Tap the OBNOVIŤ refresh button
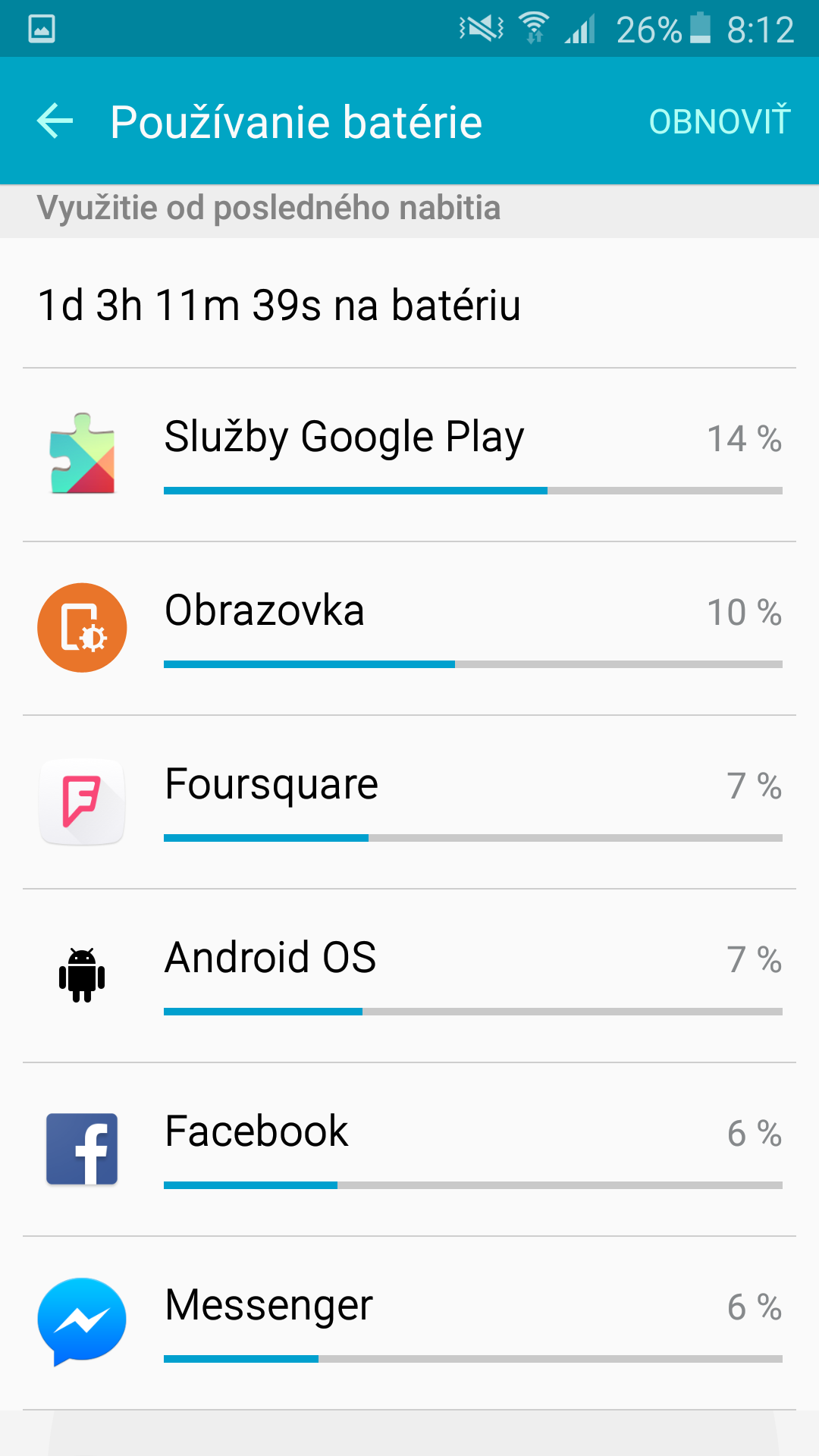The width and height of the screenshot is (819, 1456). (719, 121)
